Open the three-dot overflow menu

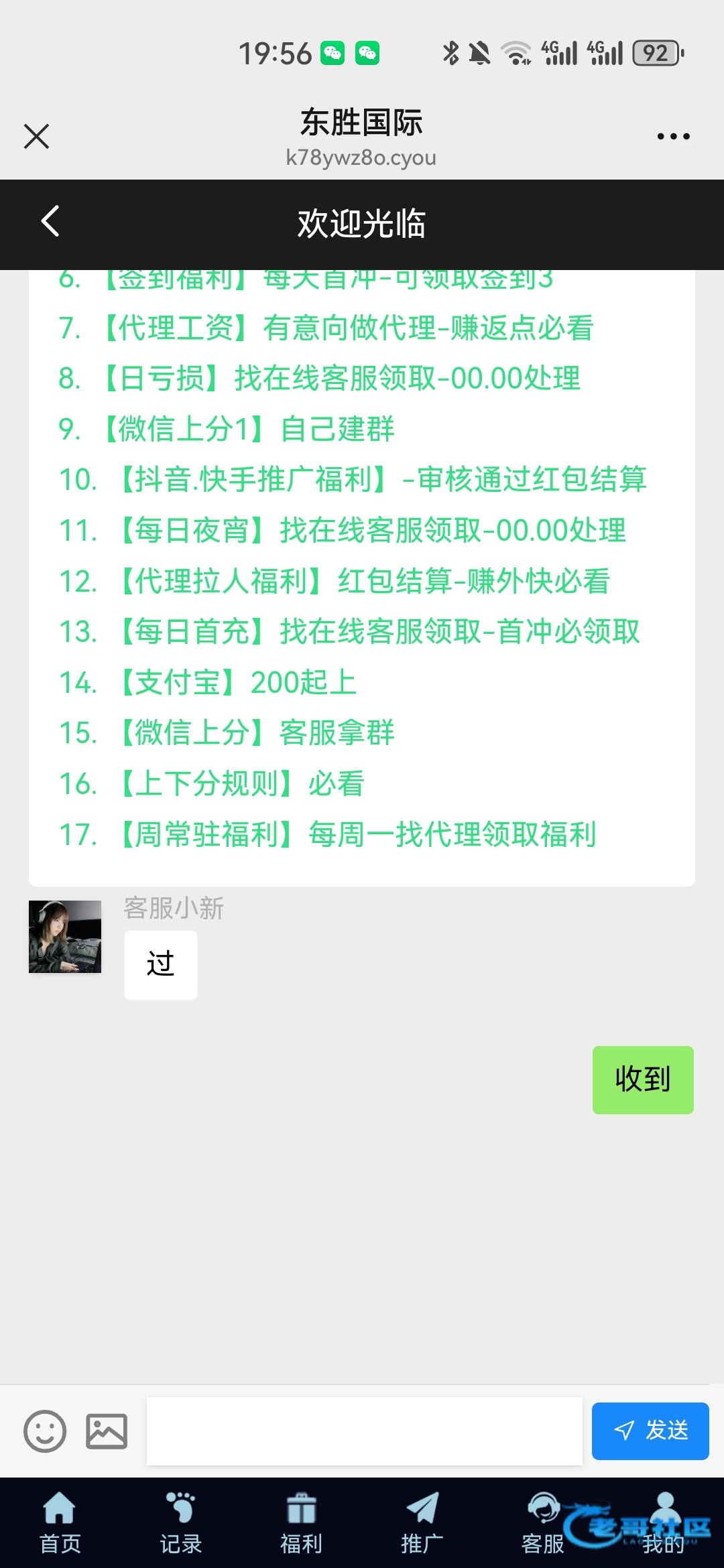[673, 136]
